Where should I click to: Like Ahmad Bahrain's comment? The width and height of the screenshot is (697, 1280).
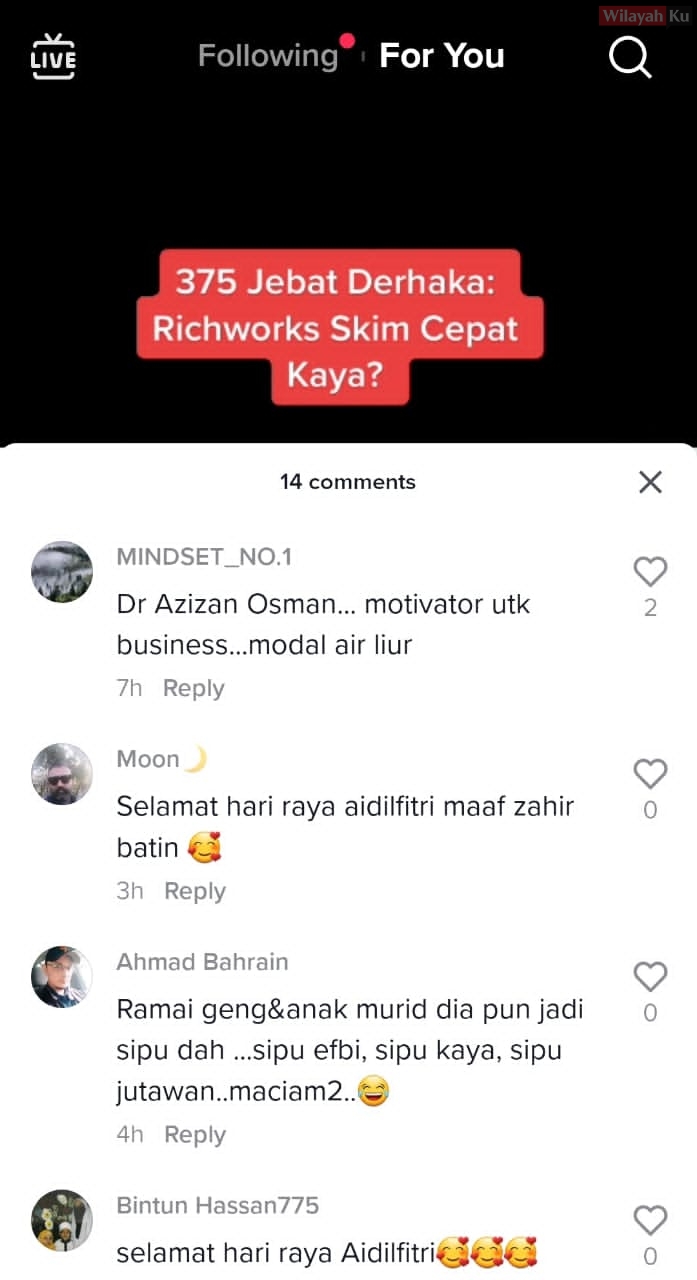click(x=650, y=977)
